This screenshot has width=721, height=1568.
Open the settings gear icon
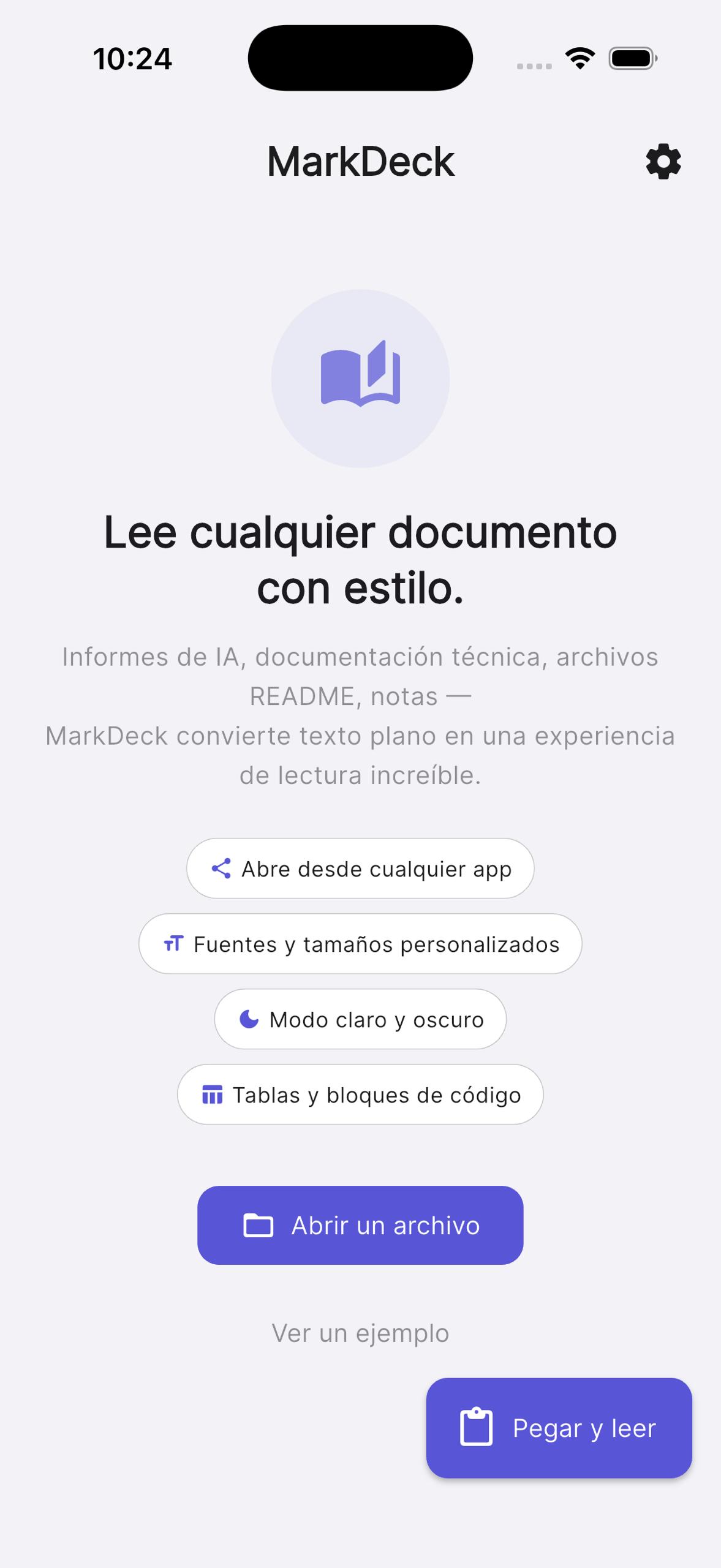[663, 162]
